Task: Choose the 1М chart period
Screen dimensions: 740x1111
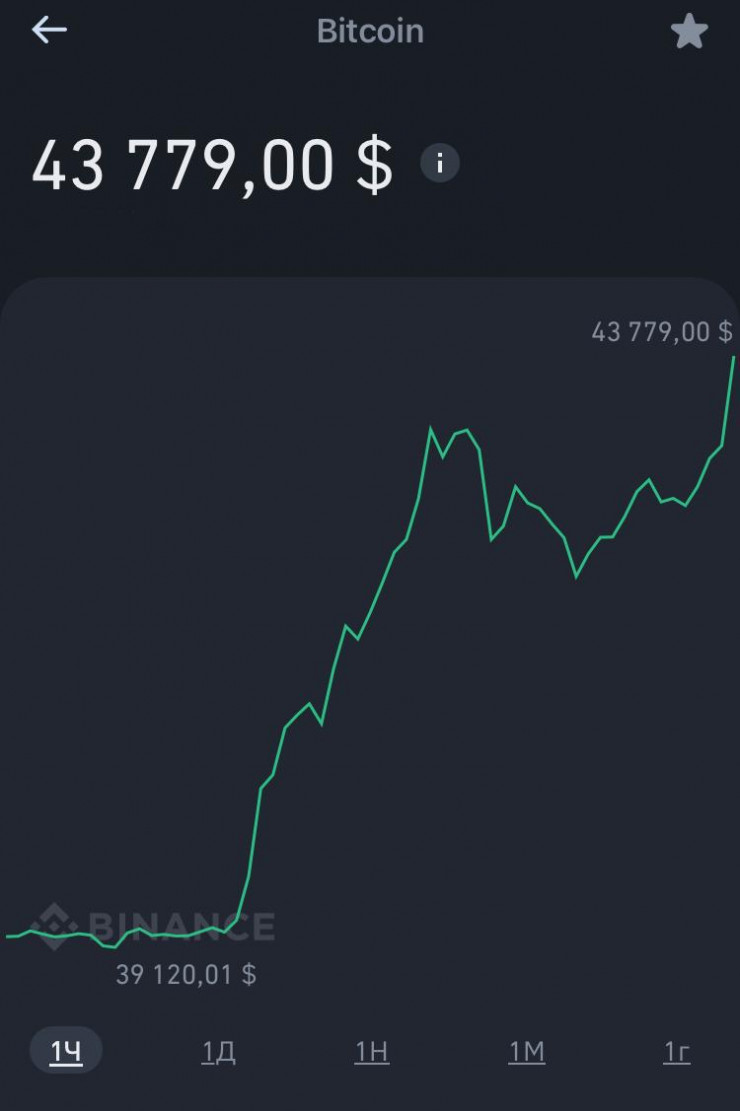Action: click(x=526, y=1052)
